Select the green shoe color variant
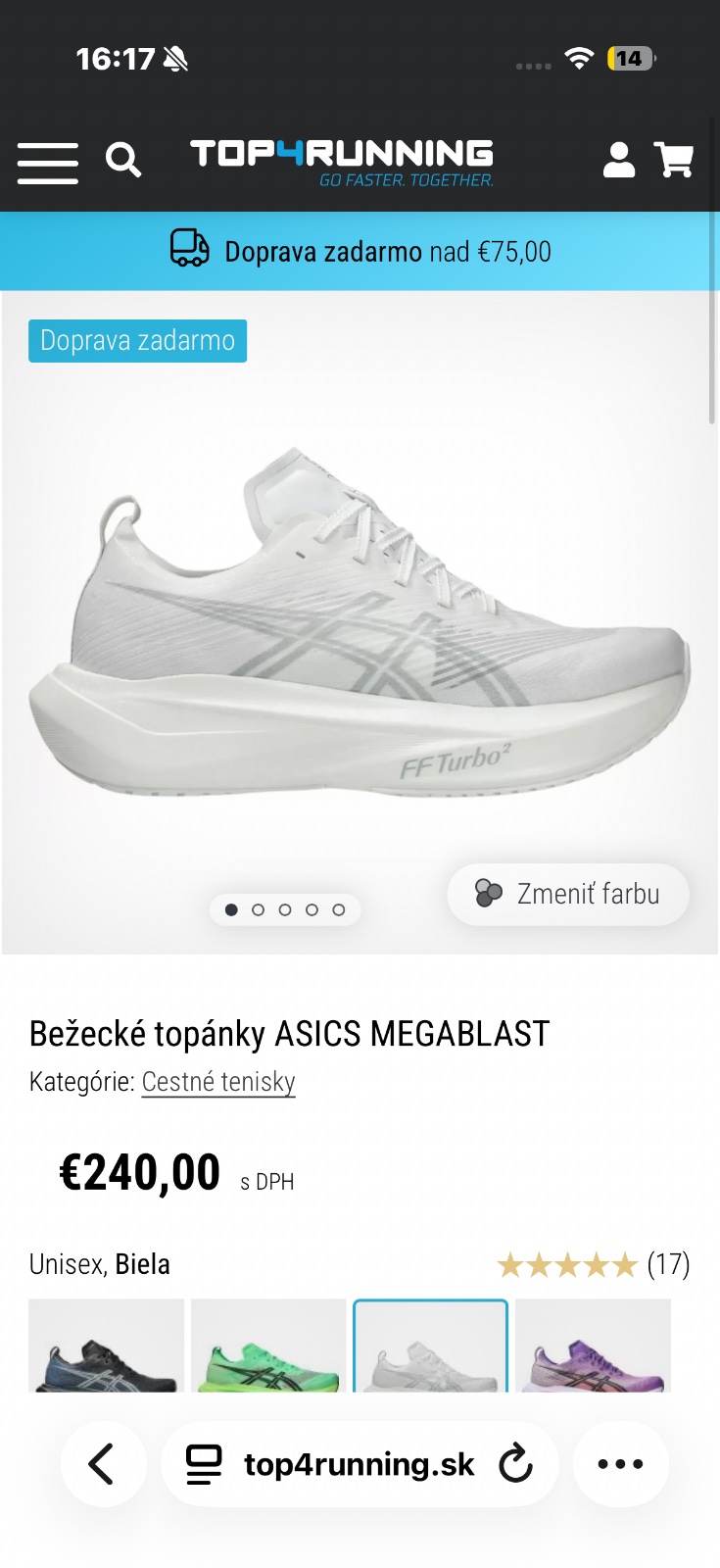Screen dimensions: 720x1568 pos(268,1346)
